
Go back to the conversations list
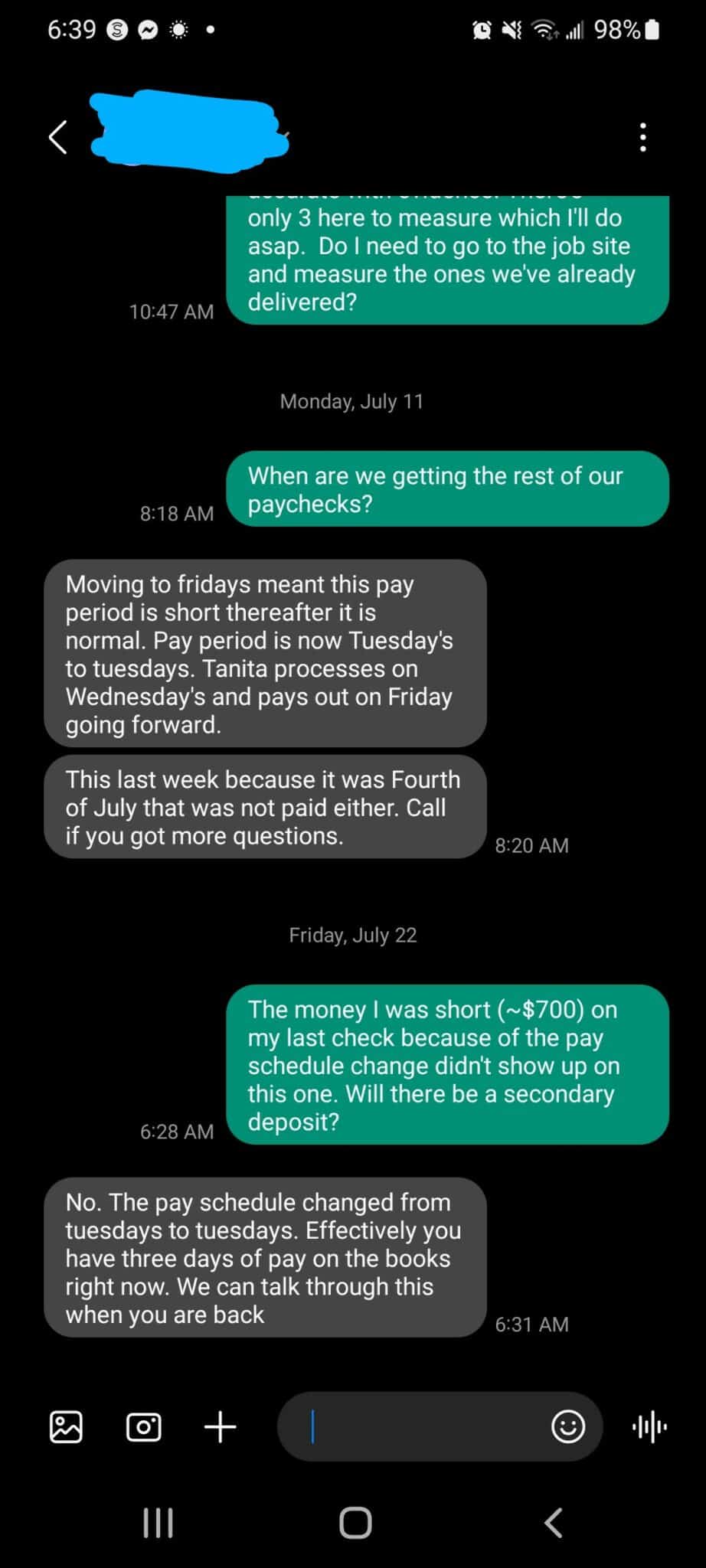tap(58, 138)
